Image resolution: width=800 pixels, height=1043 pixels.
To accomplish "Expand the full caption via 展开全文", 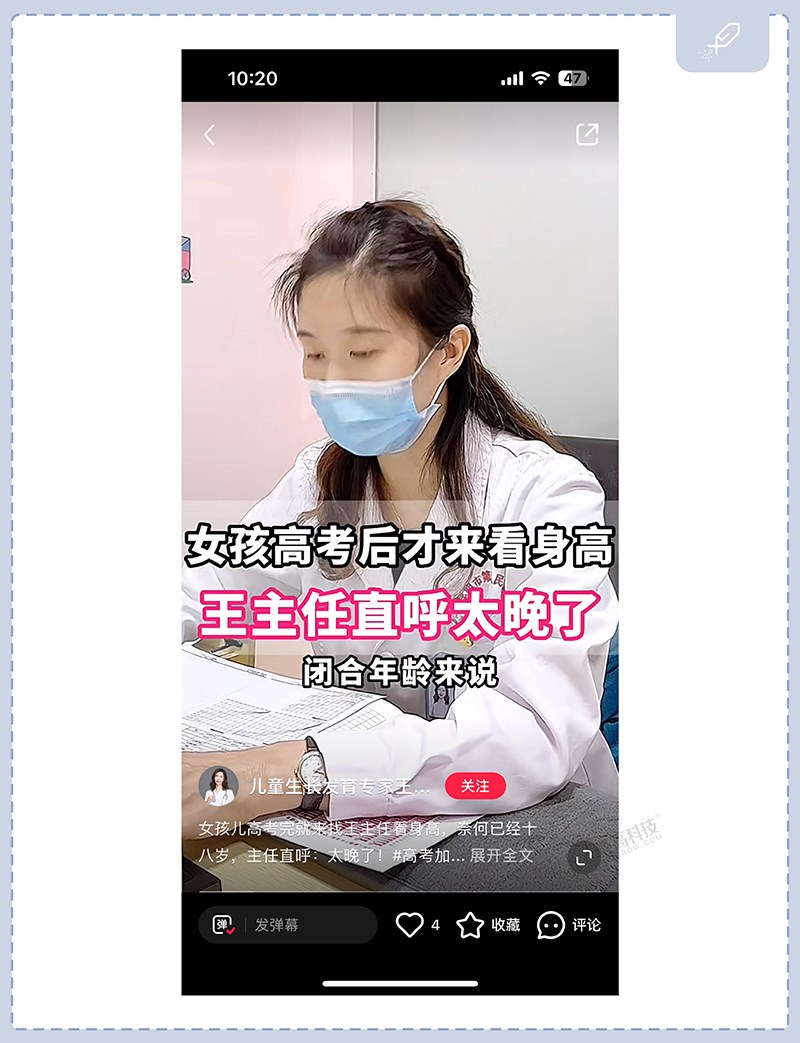I will pyautogui.click(x=501, y=856).
